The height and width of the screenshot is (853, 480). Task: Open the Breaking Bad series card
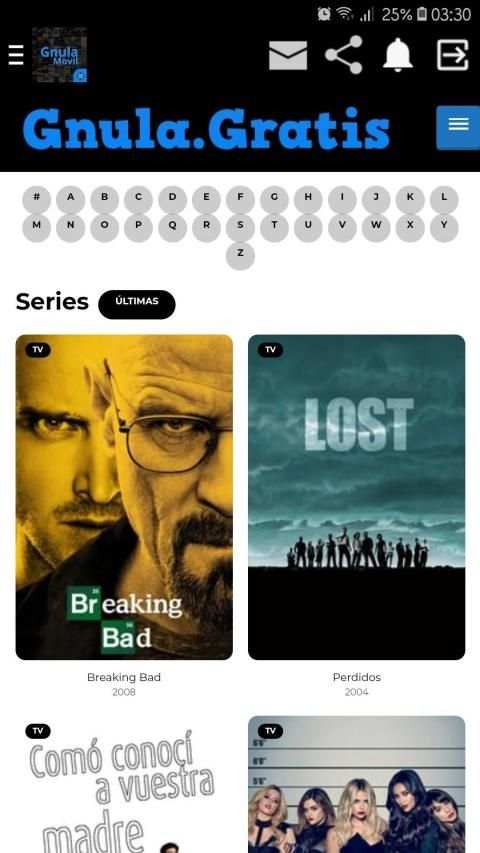pos(124,497)
